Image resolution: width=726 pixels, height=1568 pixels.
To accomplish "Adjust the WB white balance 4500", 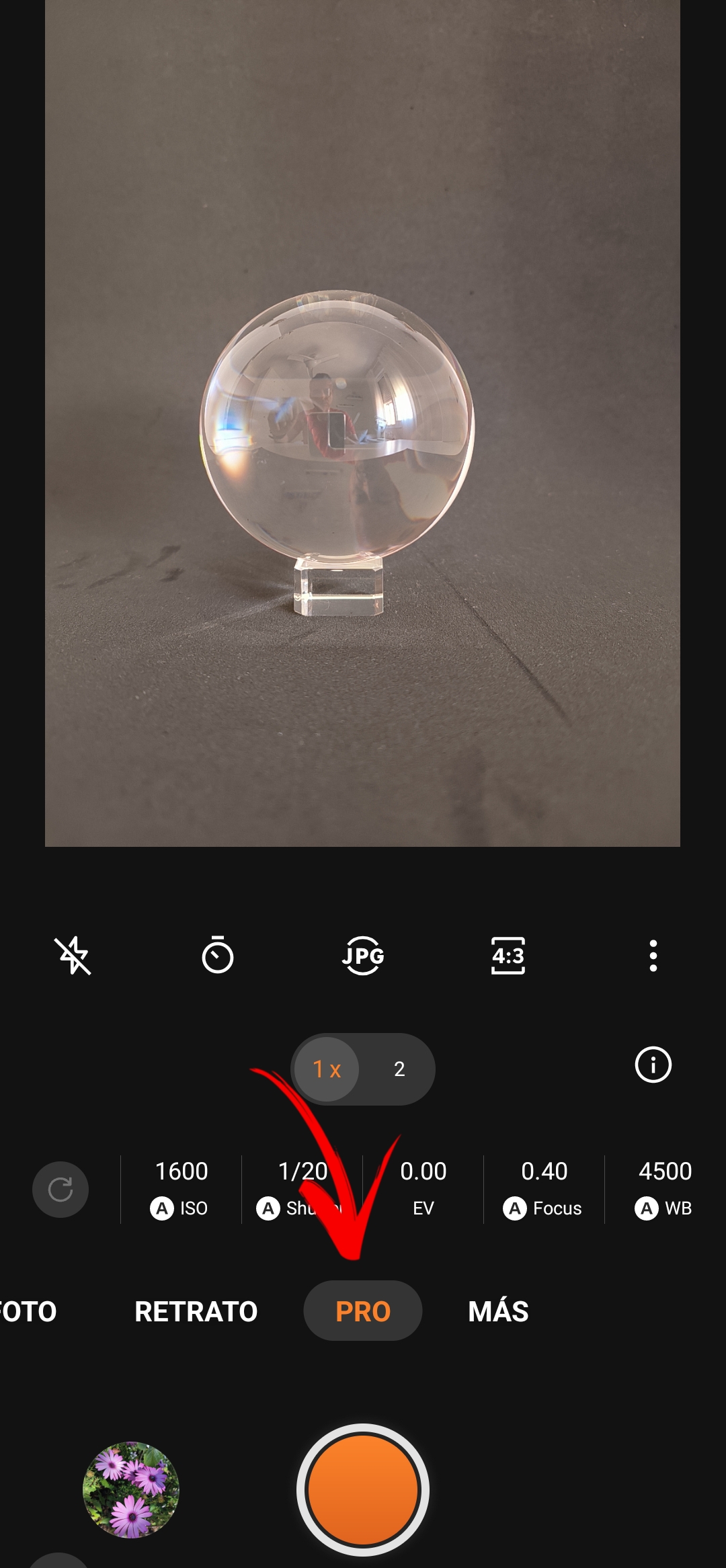I will tap(665, 1188).
